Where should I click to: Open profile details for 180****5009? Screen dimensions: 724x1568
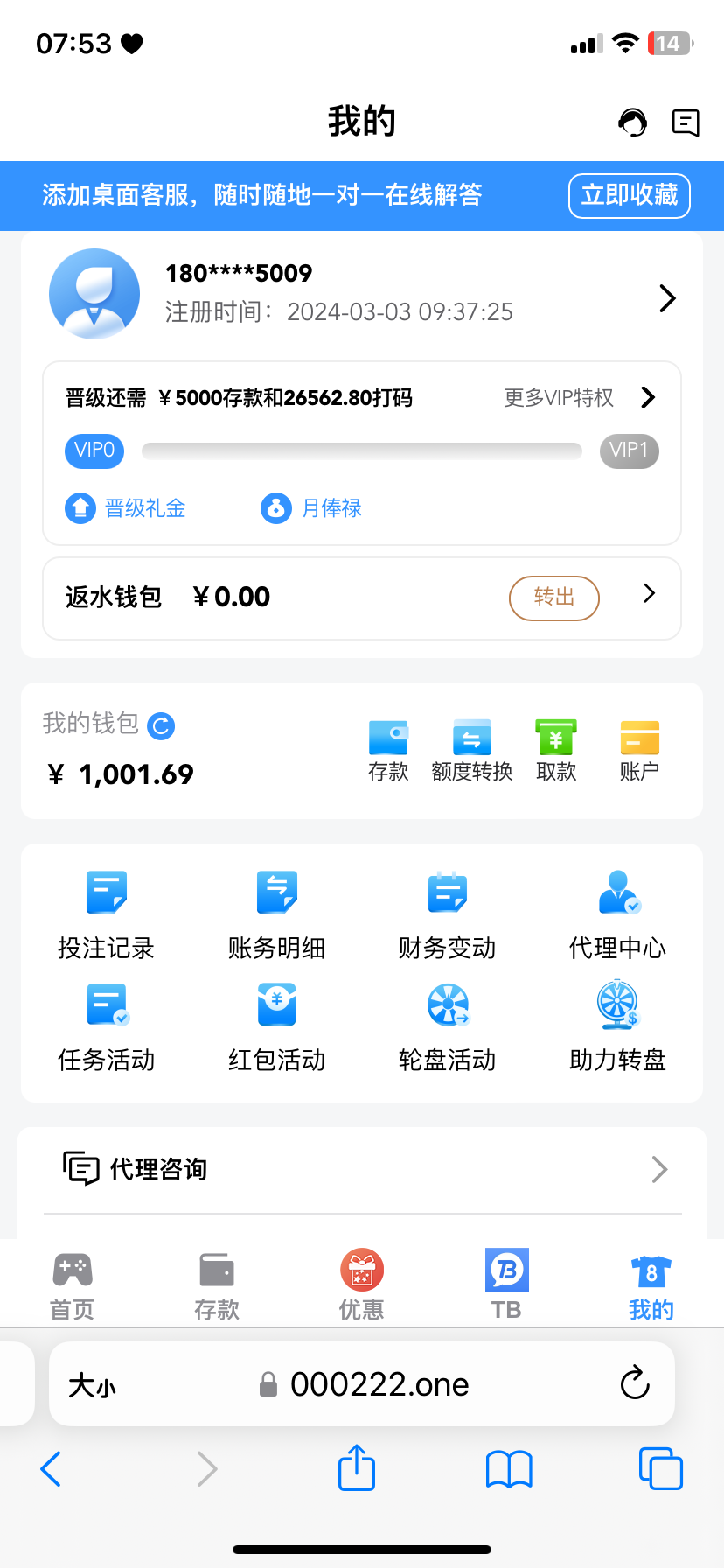(x=666, y=298)
